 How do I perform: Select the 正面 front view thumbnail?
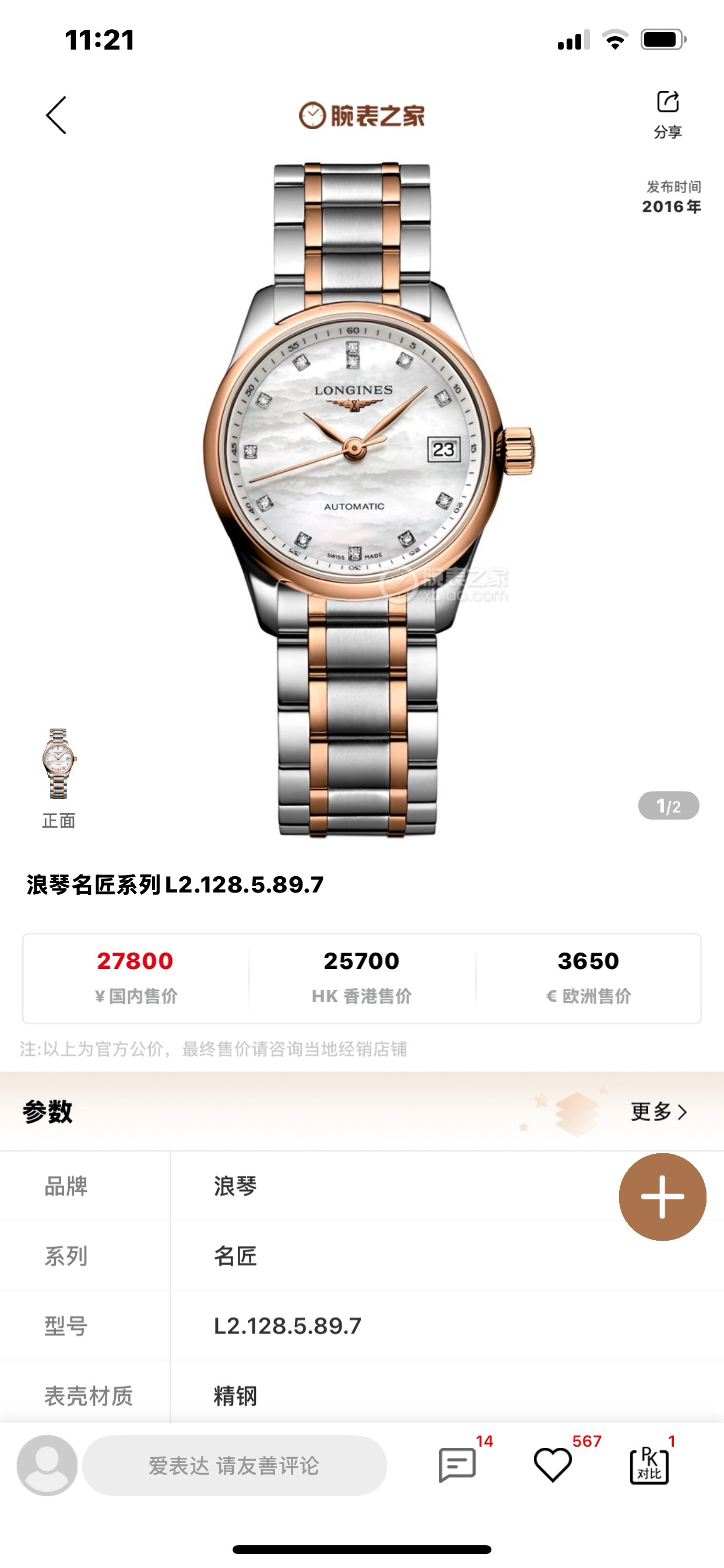[59, 764]
